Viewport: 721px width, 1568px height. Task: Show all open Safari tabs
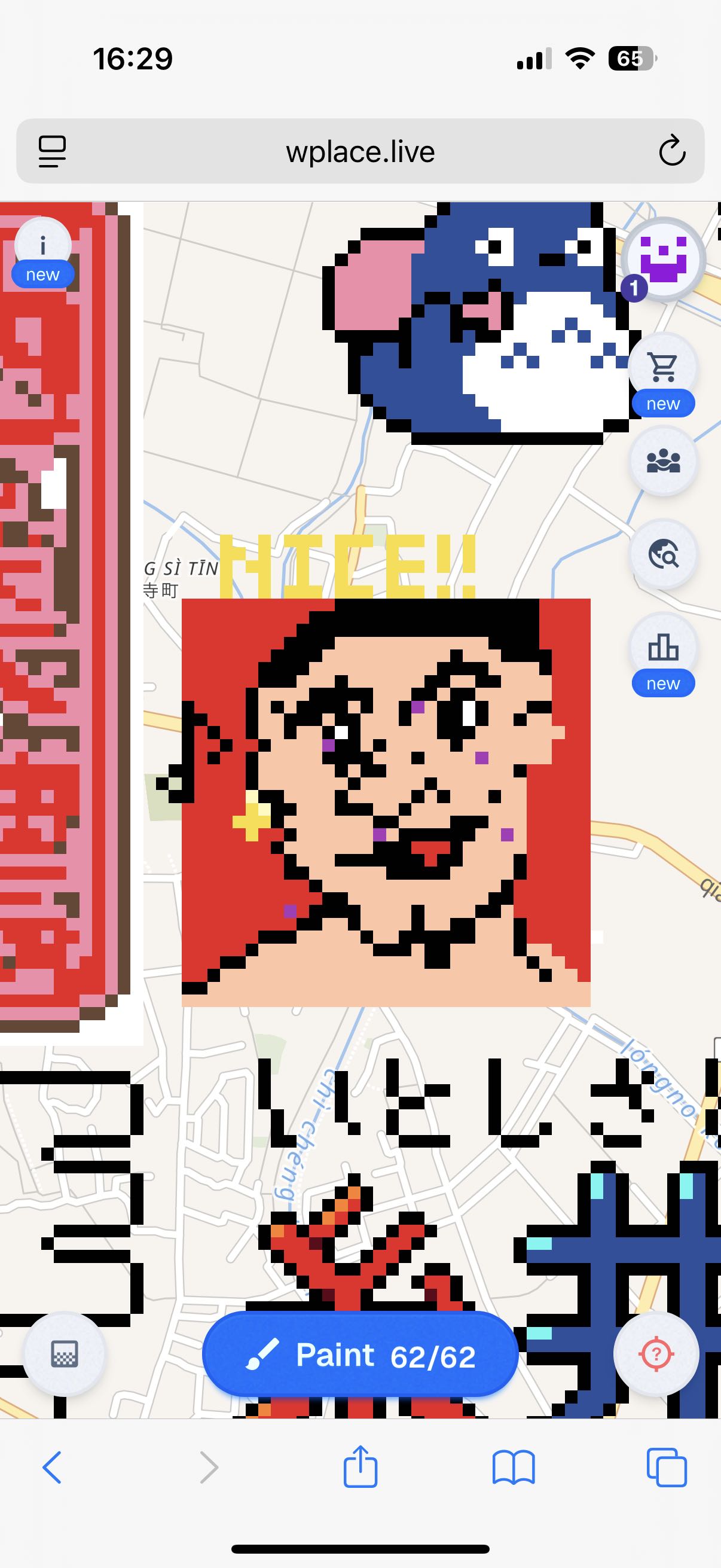point(667,1468)
